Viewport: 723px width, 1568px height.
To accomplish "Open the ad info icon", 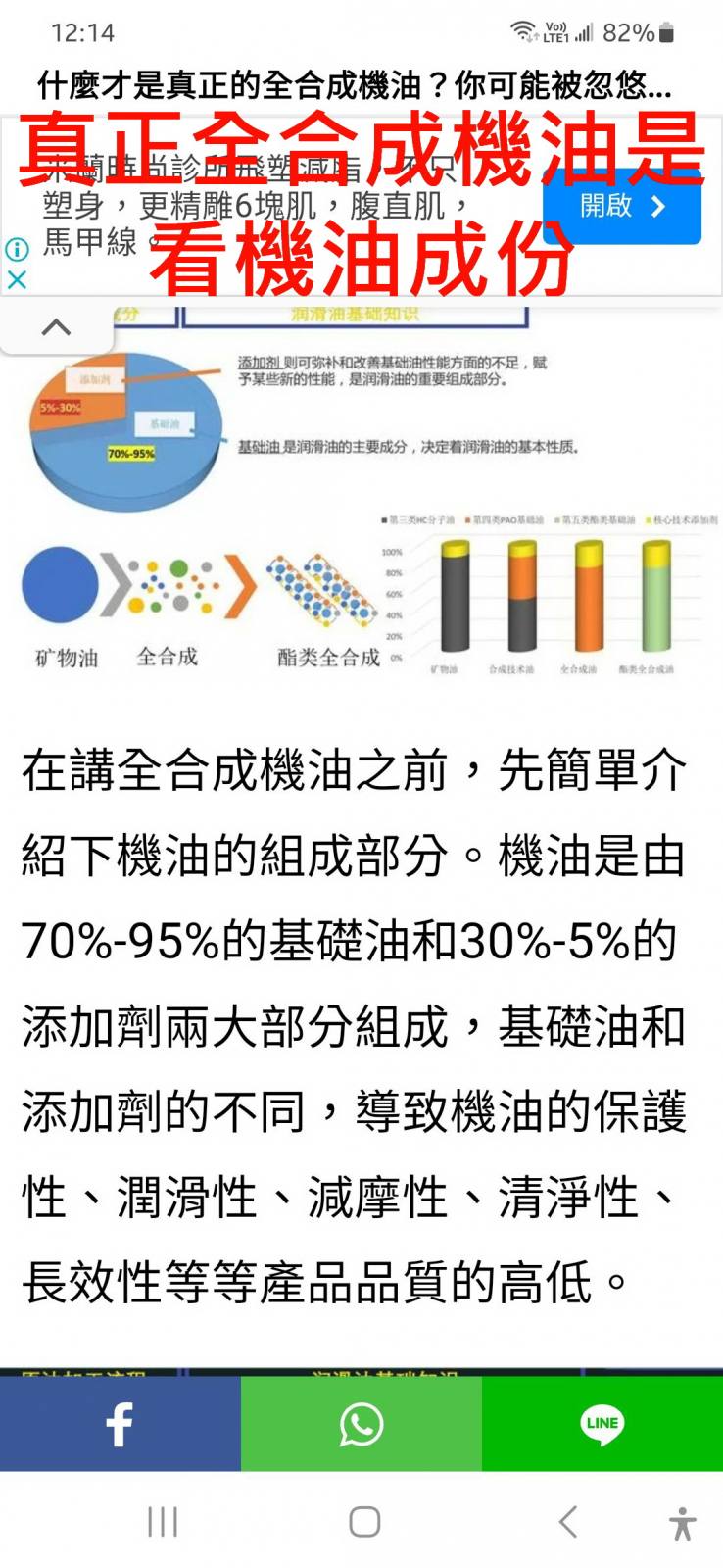I will [17, 249].
